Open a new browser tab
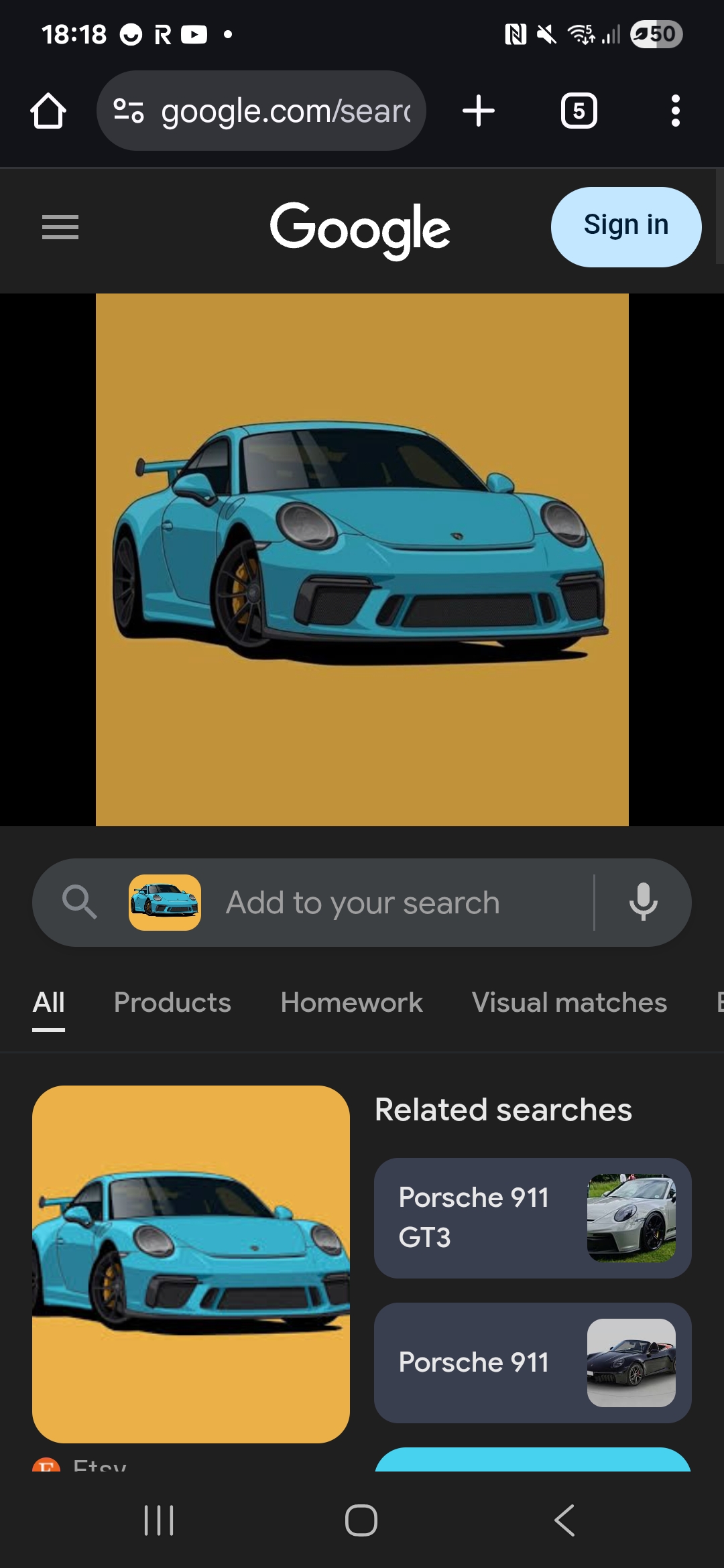The width and height of the screenshot is (724, 1568). tap(479, 111)
